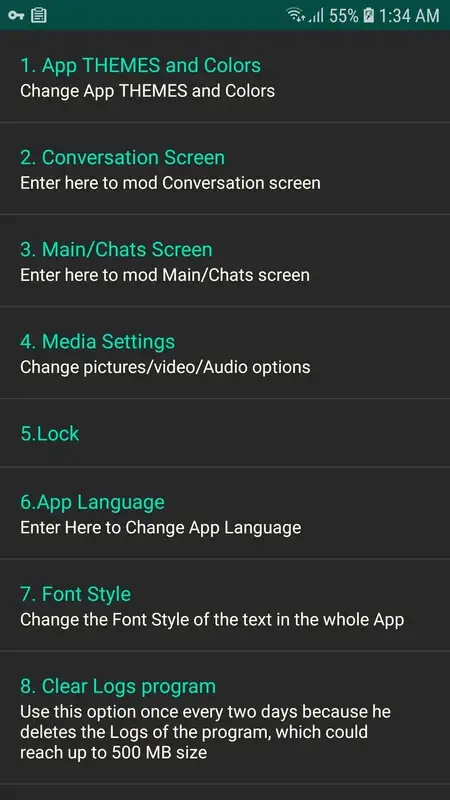Select the Font Style option

(225, 605)
